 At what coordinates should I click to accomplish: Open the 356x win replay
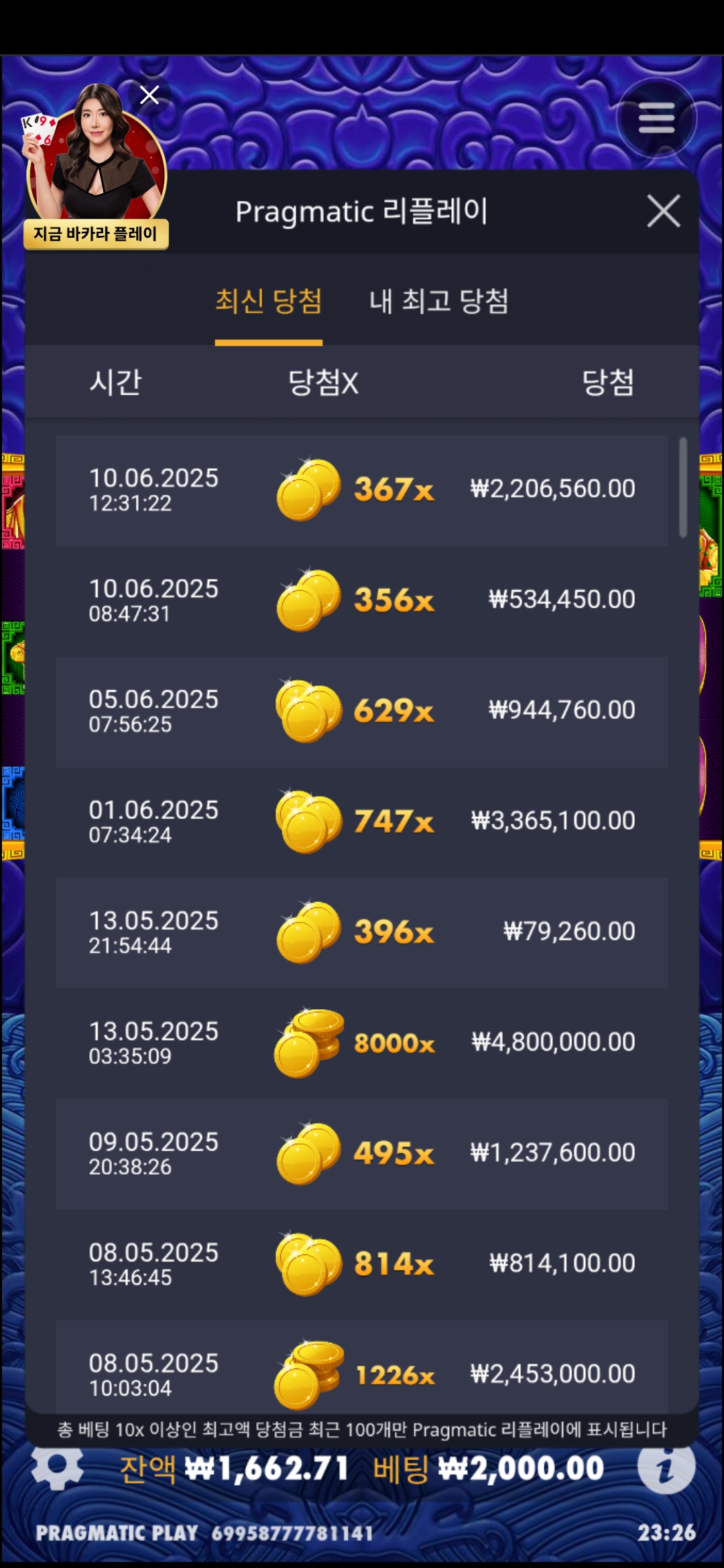point(362,600)
